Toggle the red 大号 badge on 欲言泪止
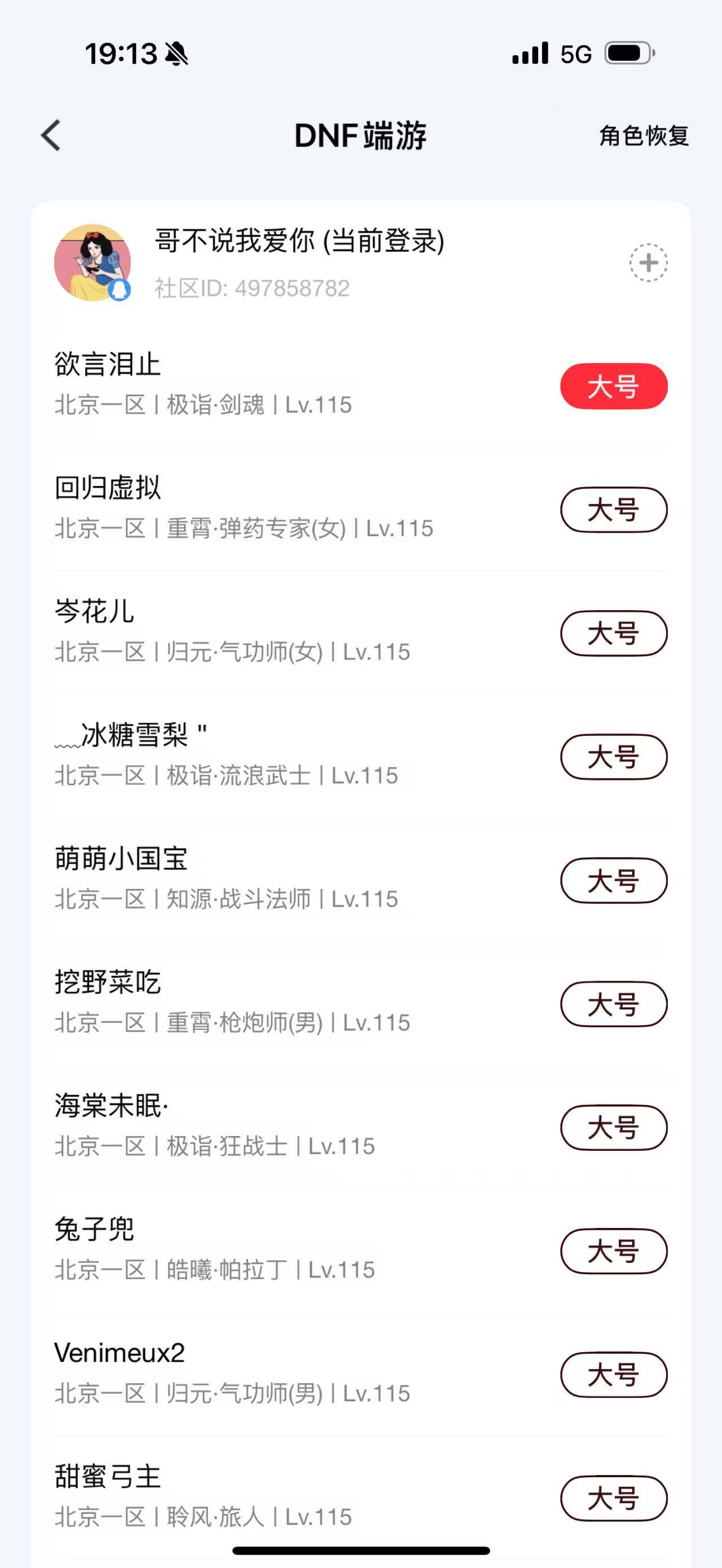 613,387
